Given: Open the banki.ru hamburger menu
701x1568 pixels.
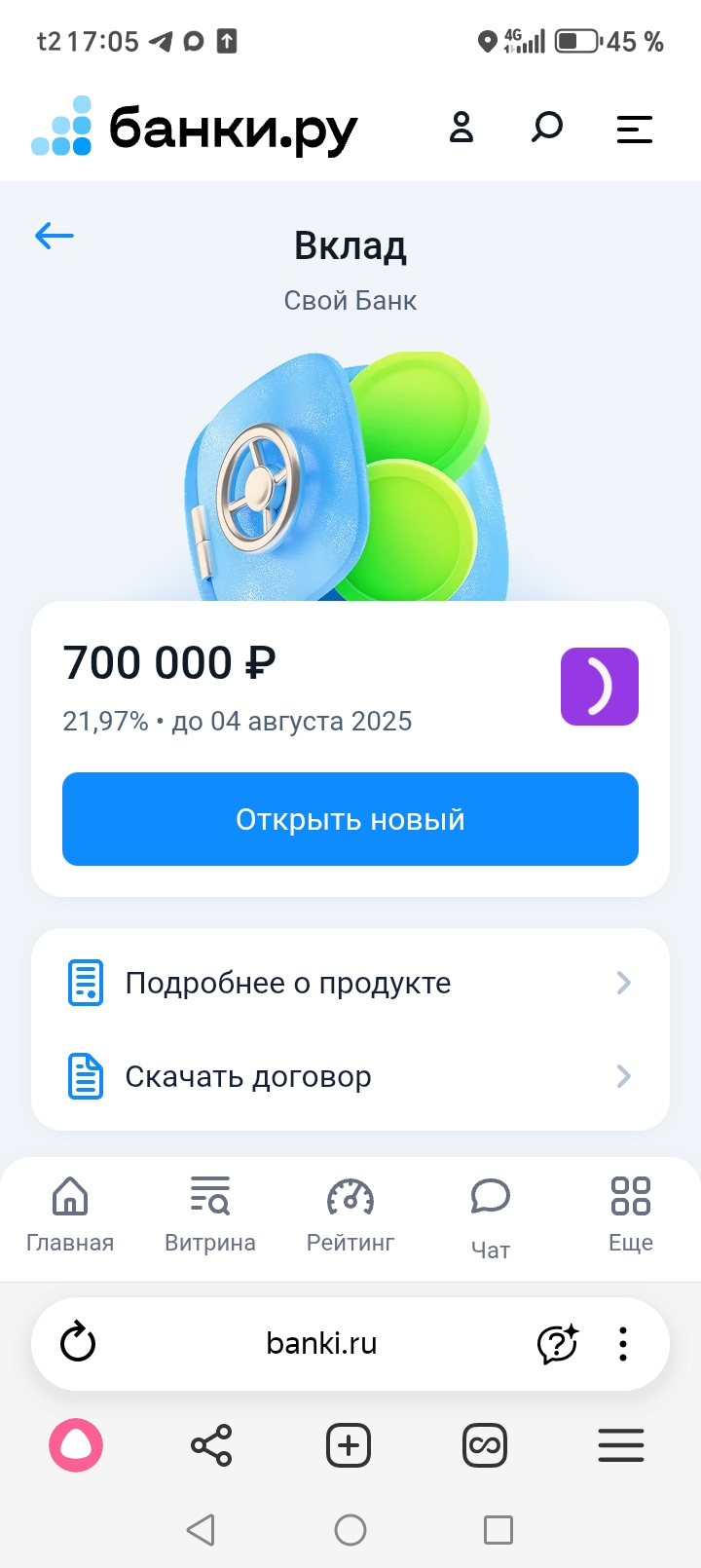Looking at the screenshot, I should [634, 129].
